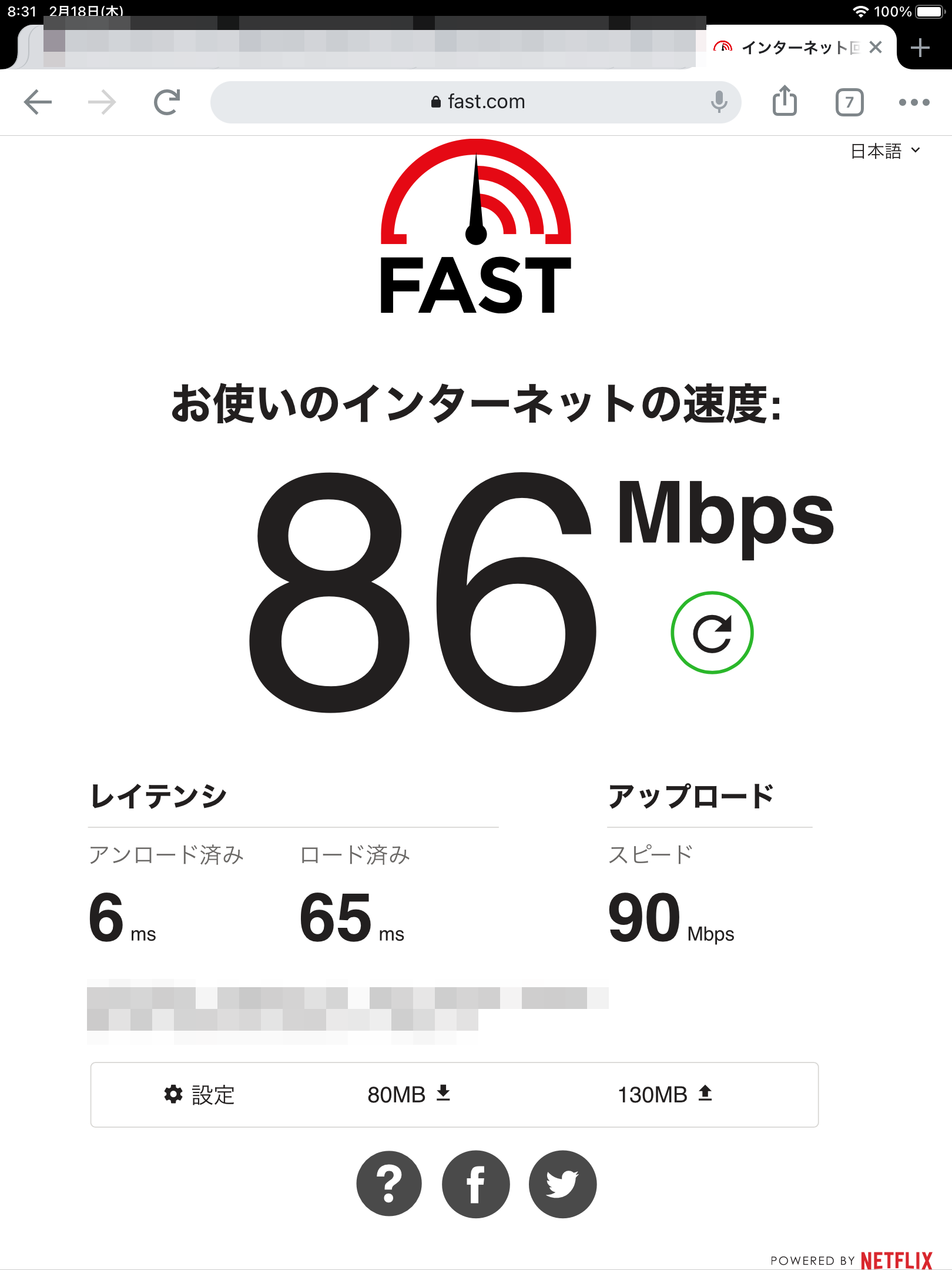Open the help question mark
The image size is (952, 1270).
(389, 1184)
